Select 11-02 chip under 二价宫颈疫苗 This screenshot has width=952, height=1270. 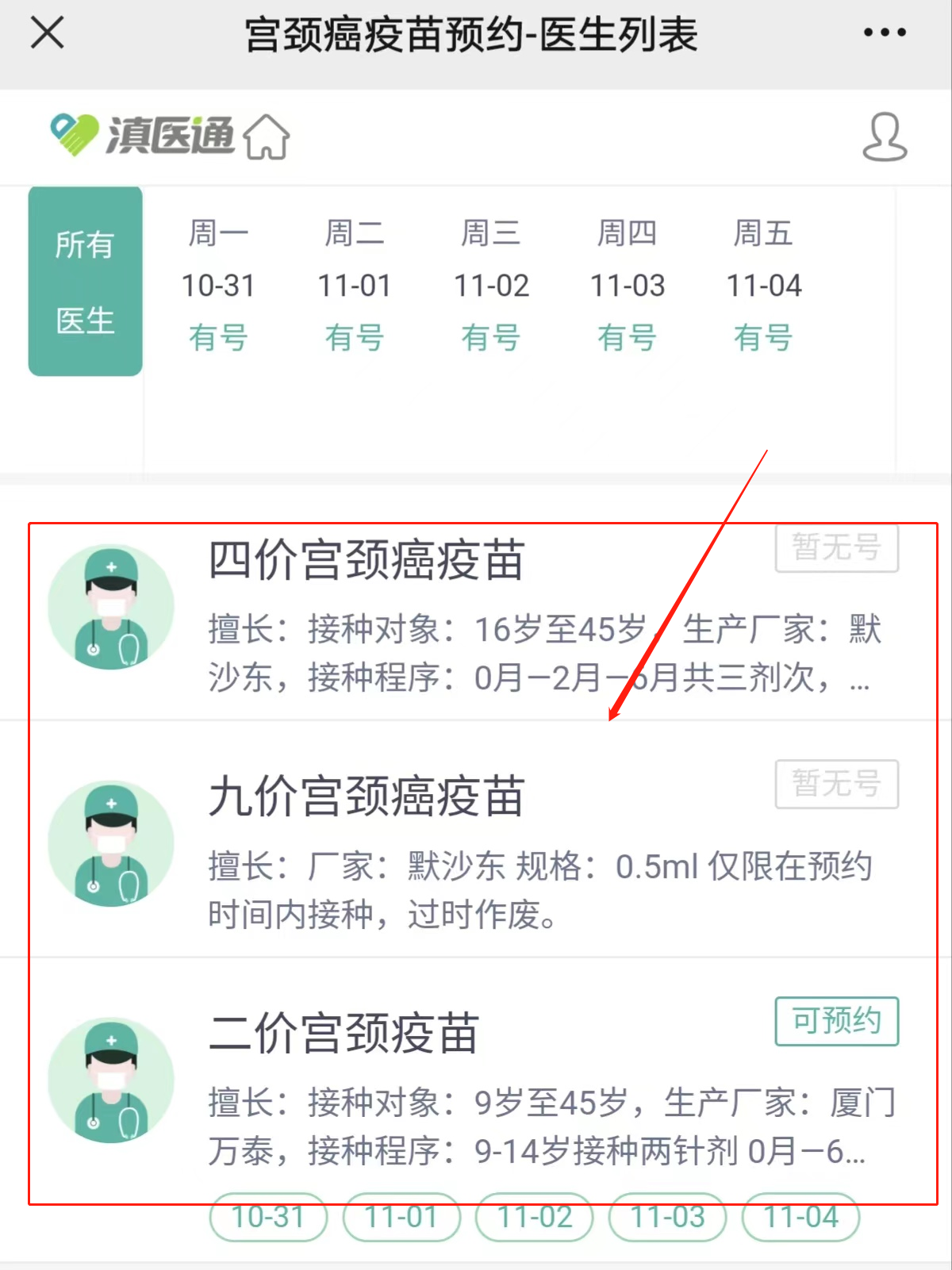coord(534,1218)
